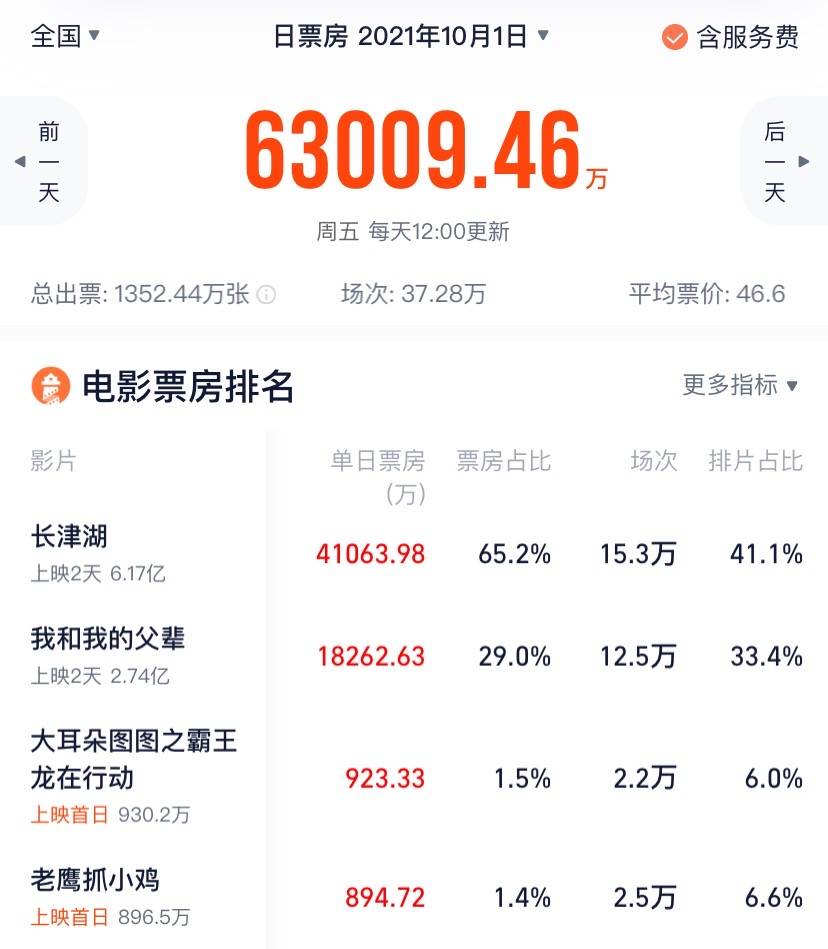Go to the next day 后一天
This screenshot has width=828, height=949.
pyautogui.click(x=780, y=161)
